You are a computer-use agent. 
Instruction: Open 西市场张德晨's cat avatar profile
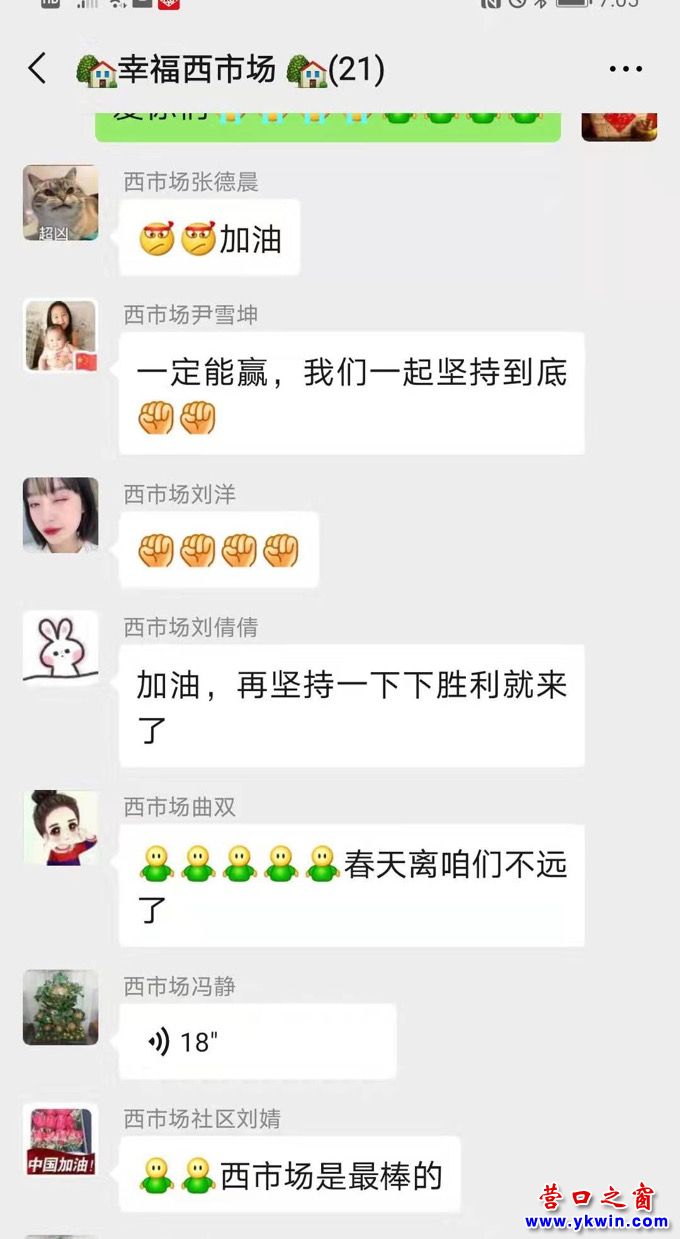tap(61, 203)
